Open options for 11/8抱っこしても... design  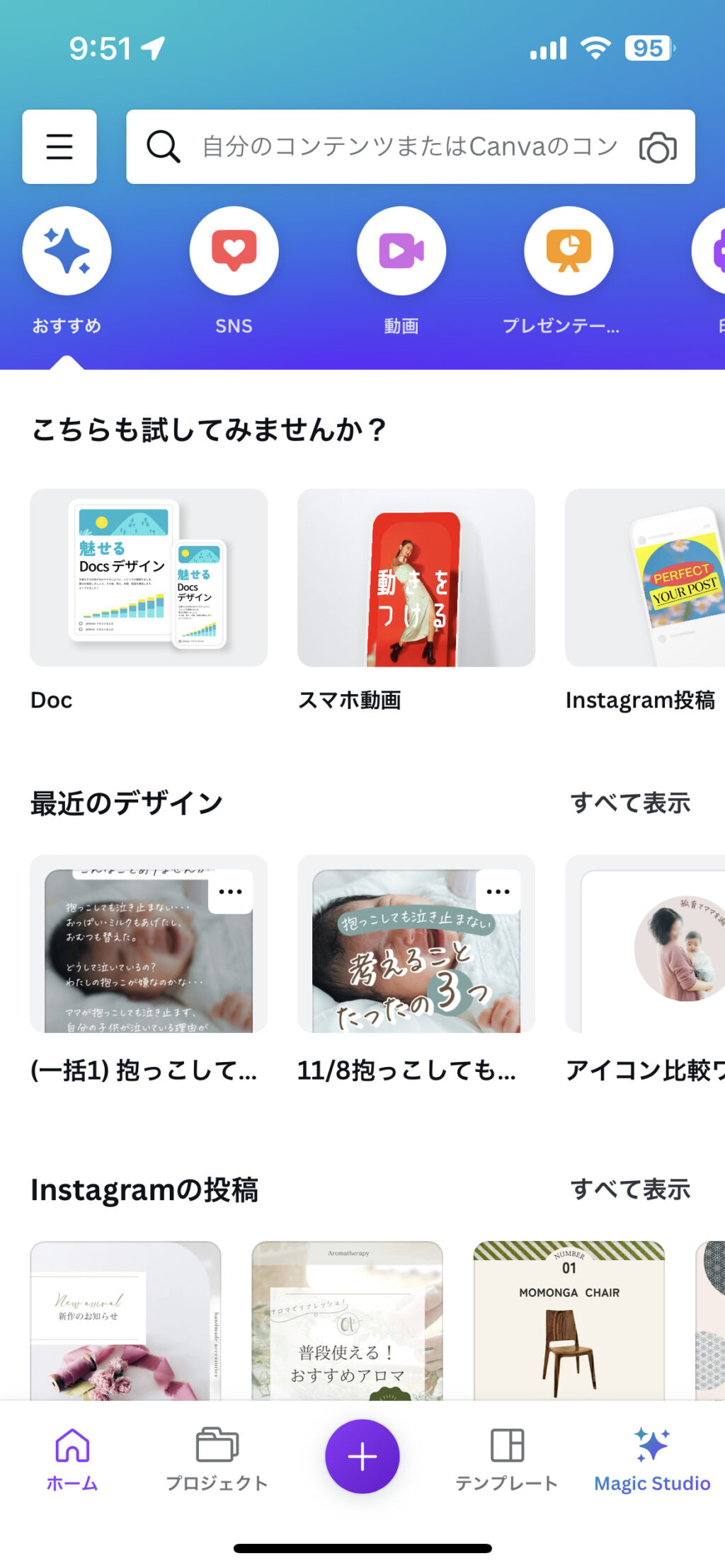(498, 892)
